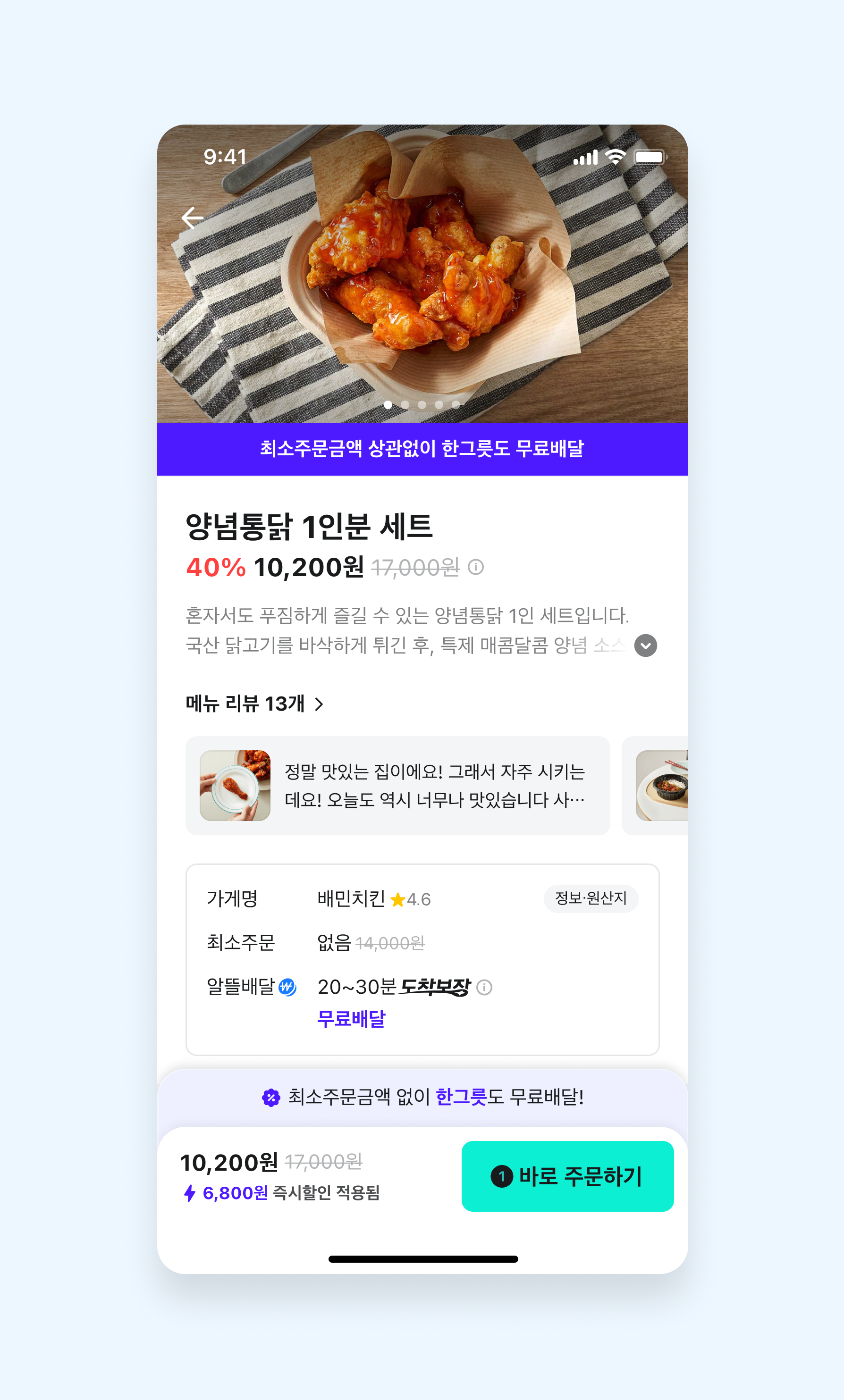Viewport: 844px width, 1400px height.
Task: Tap the price info icon beside 17,000원
Action: pyautogui.click(x=475, y=568)
